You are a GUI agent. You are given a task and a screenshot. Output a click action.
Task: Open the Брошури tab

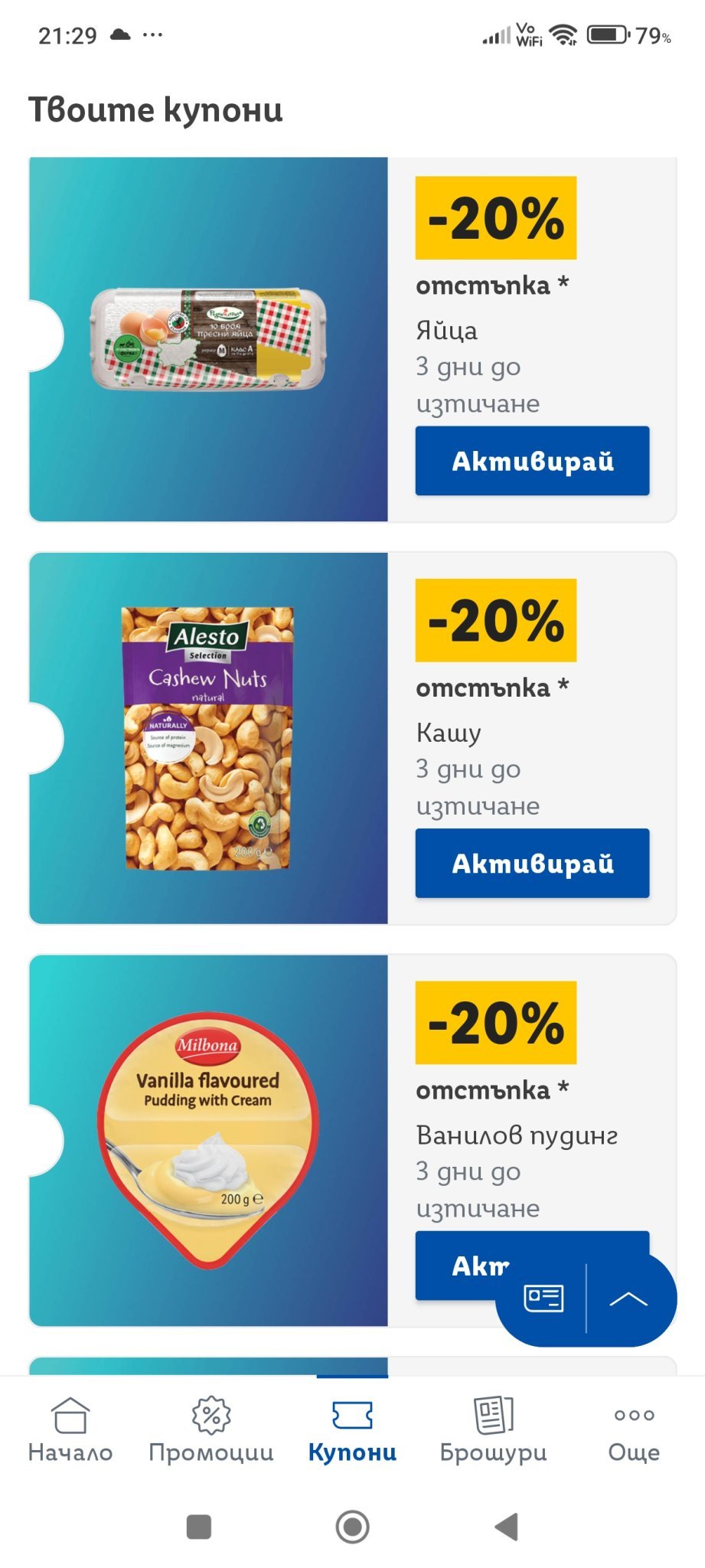click(493, 1430)
